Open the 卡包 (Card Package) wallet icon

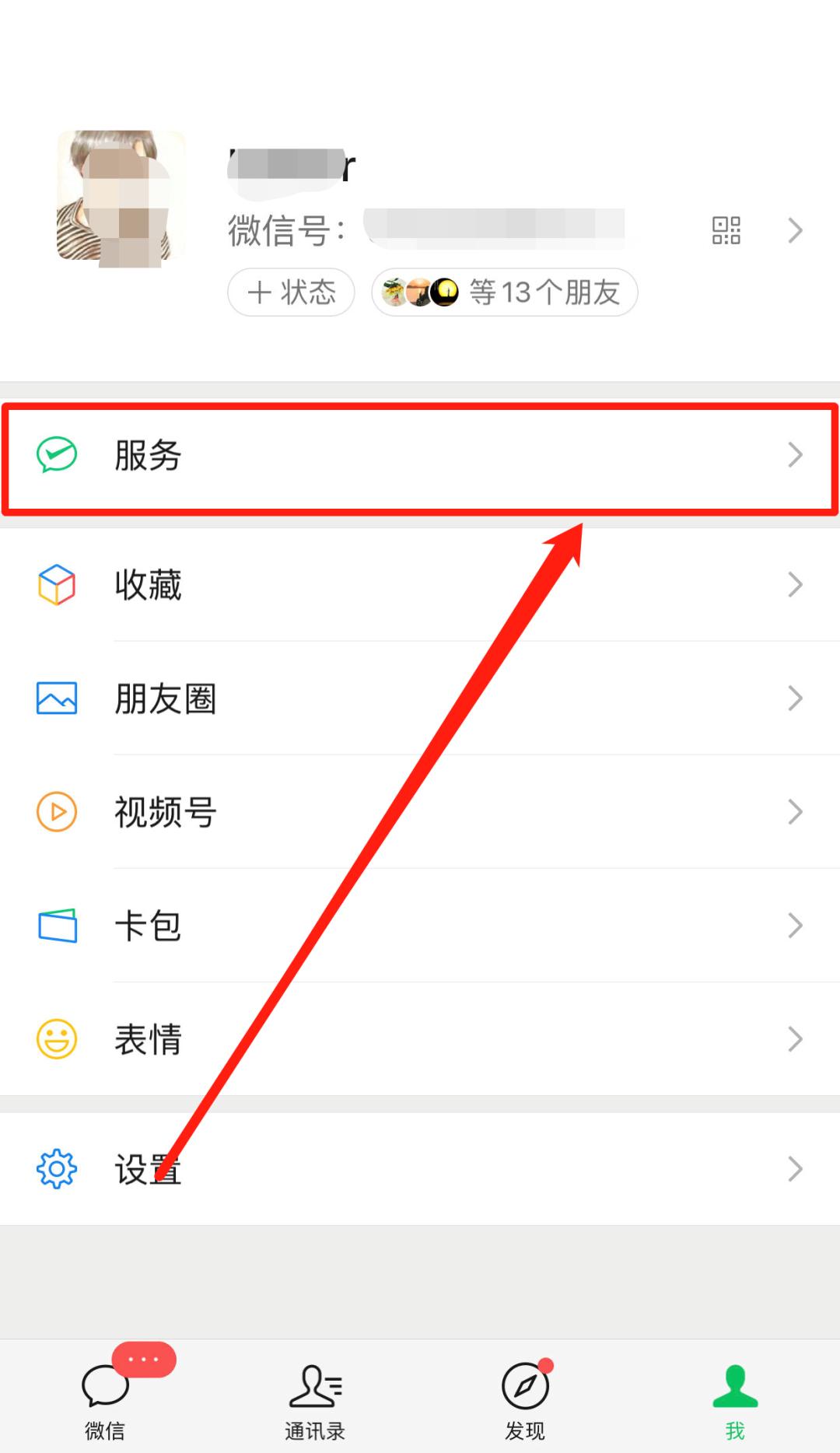56,925
